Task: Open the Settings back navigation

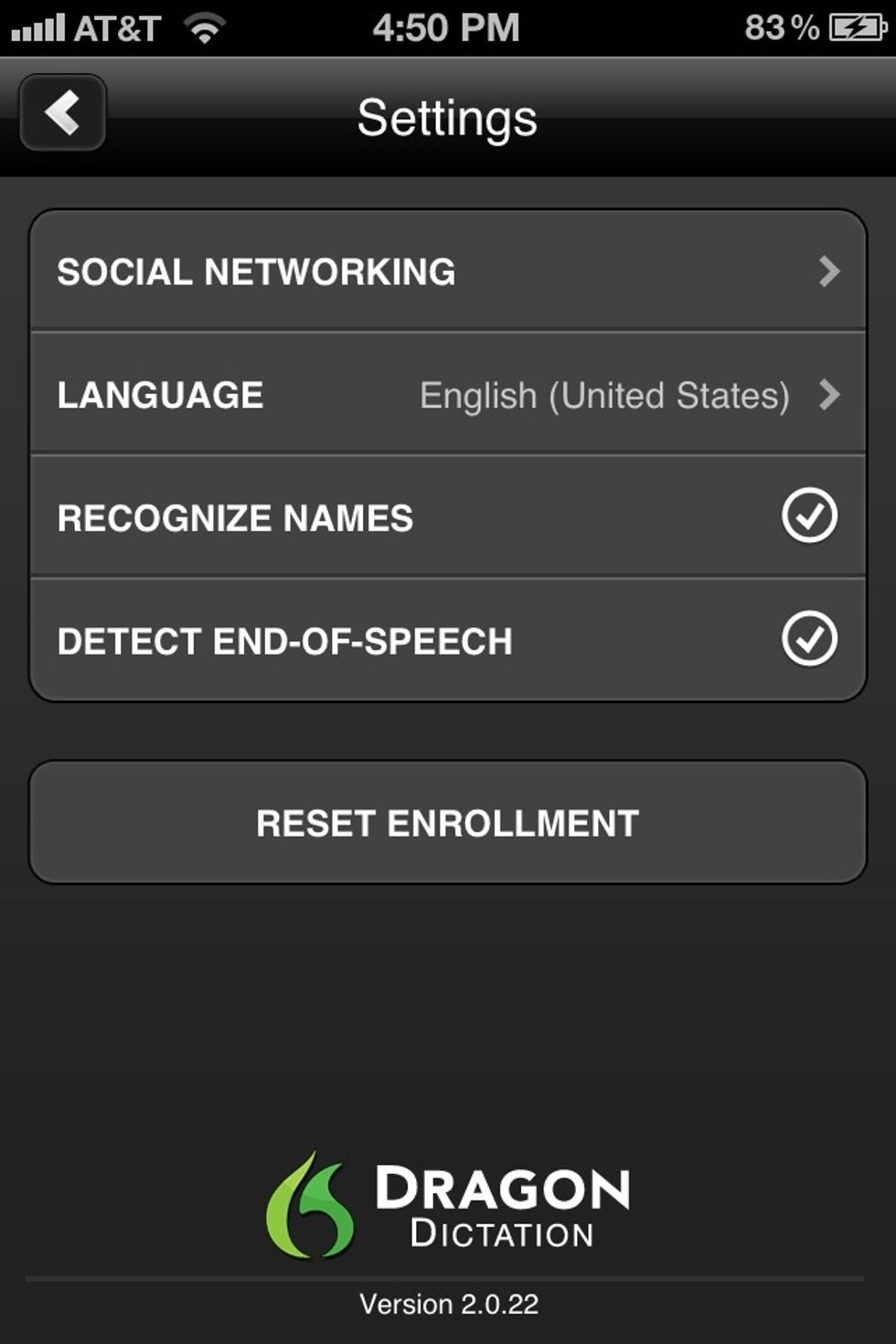Action: [x=60, y=113]
